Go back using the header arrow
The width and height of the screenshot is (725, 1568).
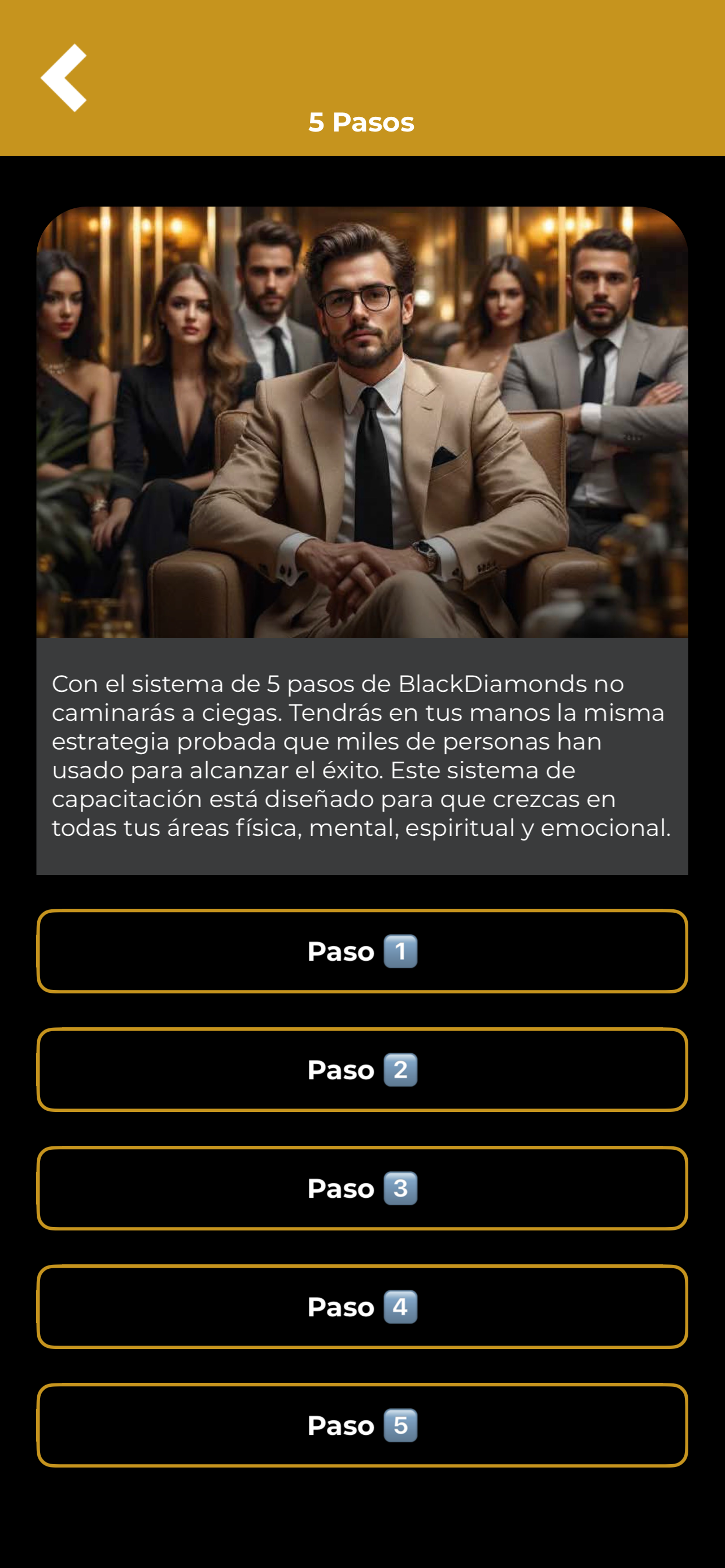64,78
